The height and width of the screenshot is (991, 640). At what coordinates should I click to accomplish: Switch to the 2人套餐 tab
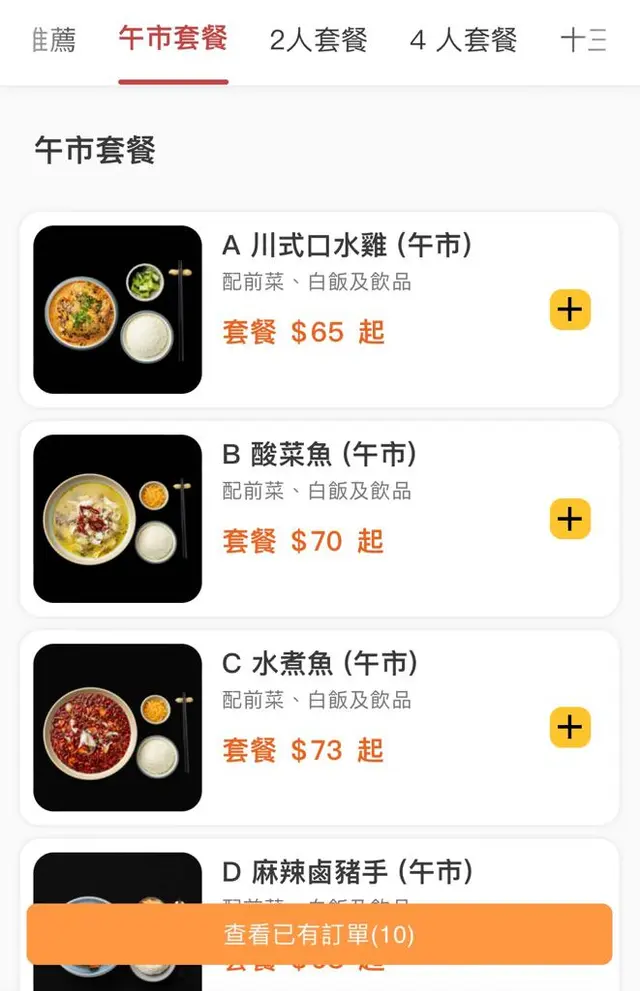pyautogui.click(x=318, y=40)
